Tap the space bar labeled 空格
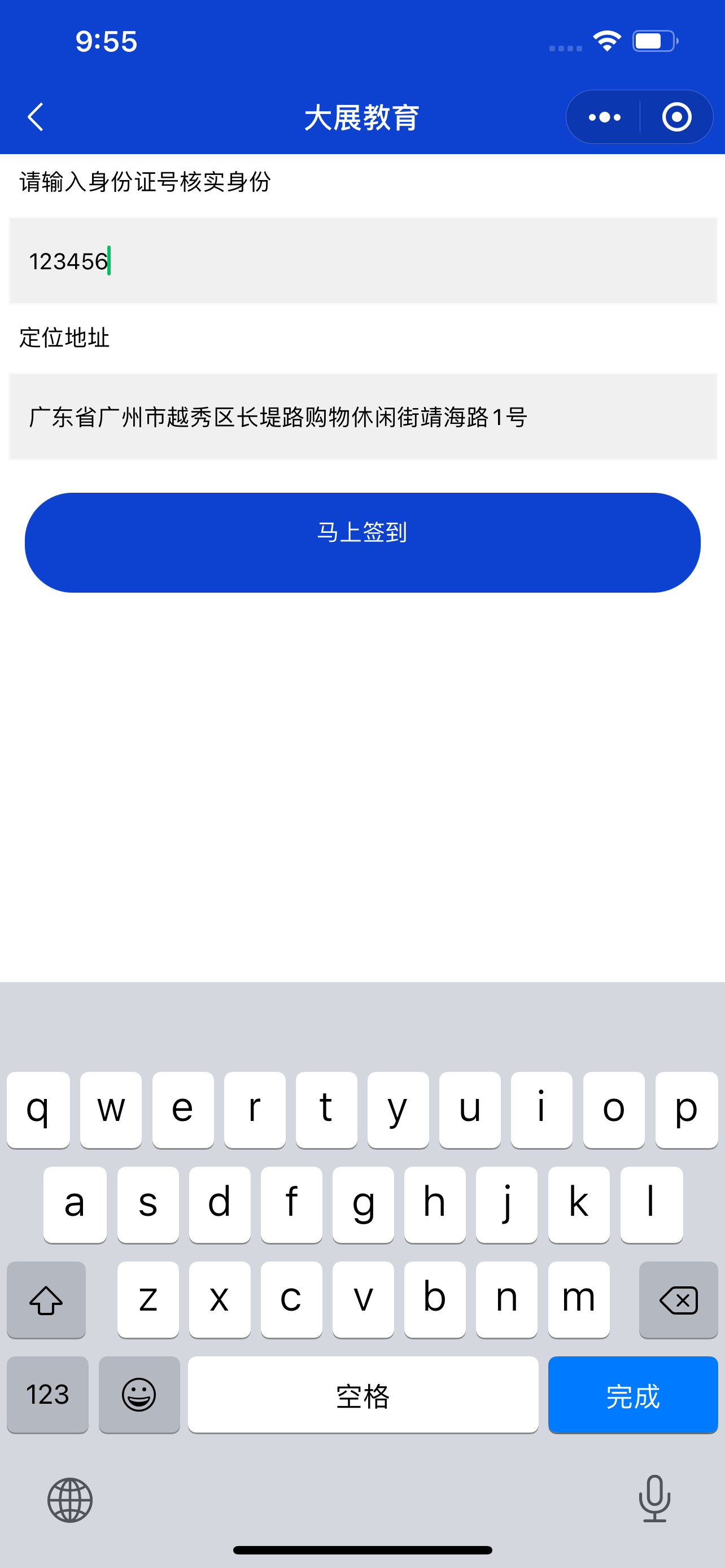Image resolution: width=725 pixels, height=1568 pixels. [363, 1395]
